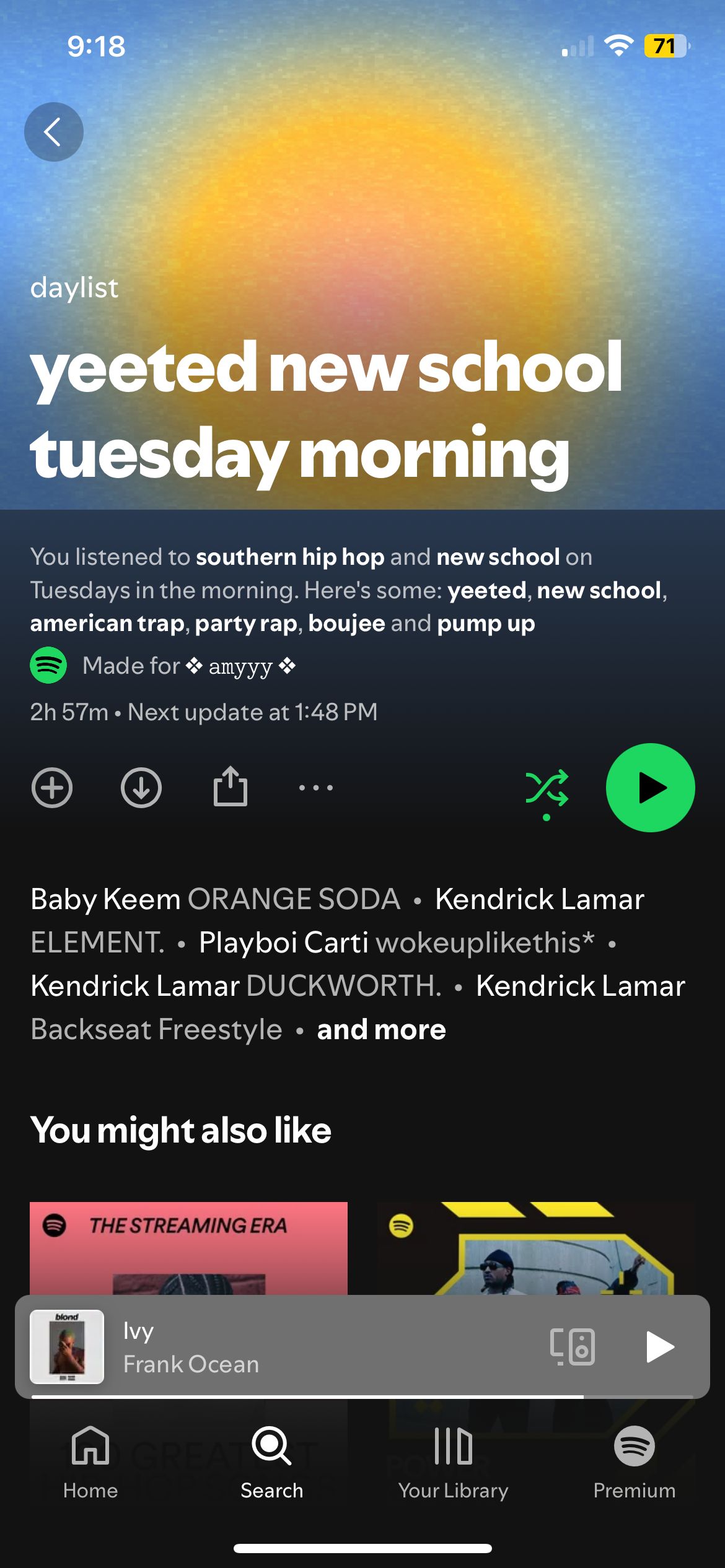This screenshot has width=725, height=1568.
Task: Switch to the Home tab
Action: [90, 1463]
